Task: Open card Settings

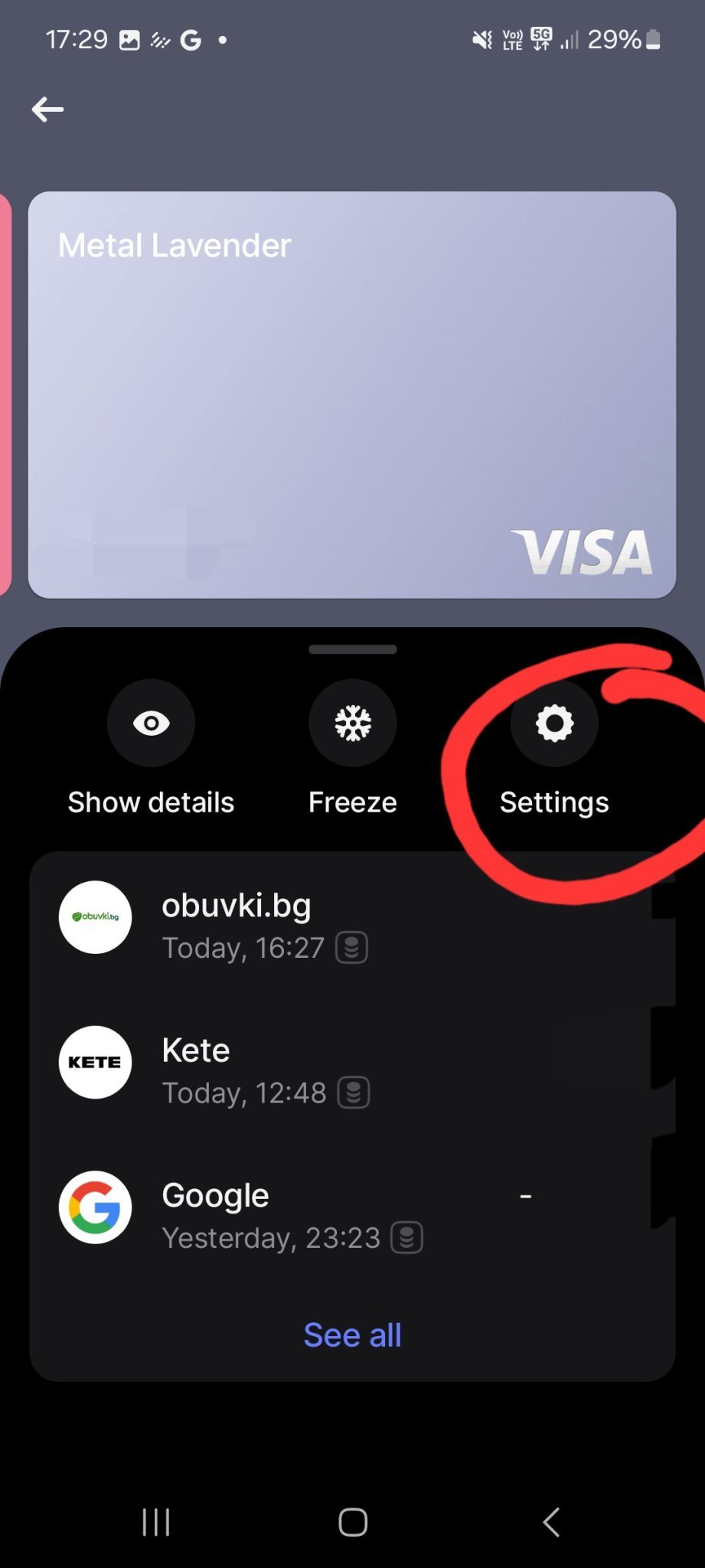Action: tap(554, 723)
